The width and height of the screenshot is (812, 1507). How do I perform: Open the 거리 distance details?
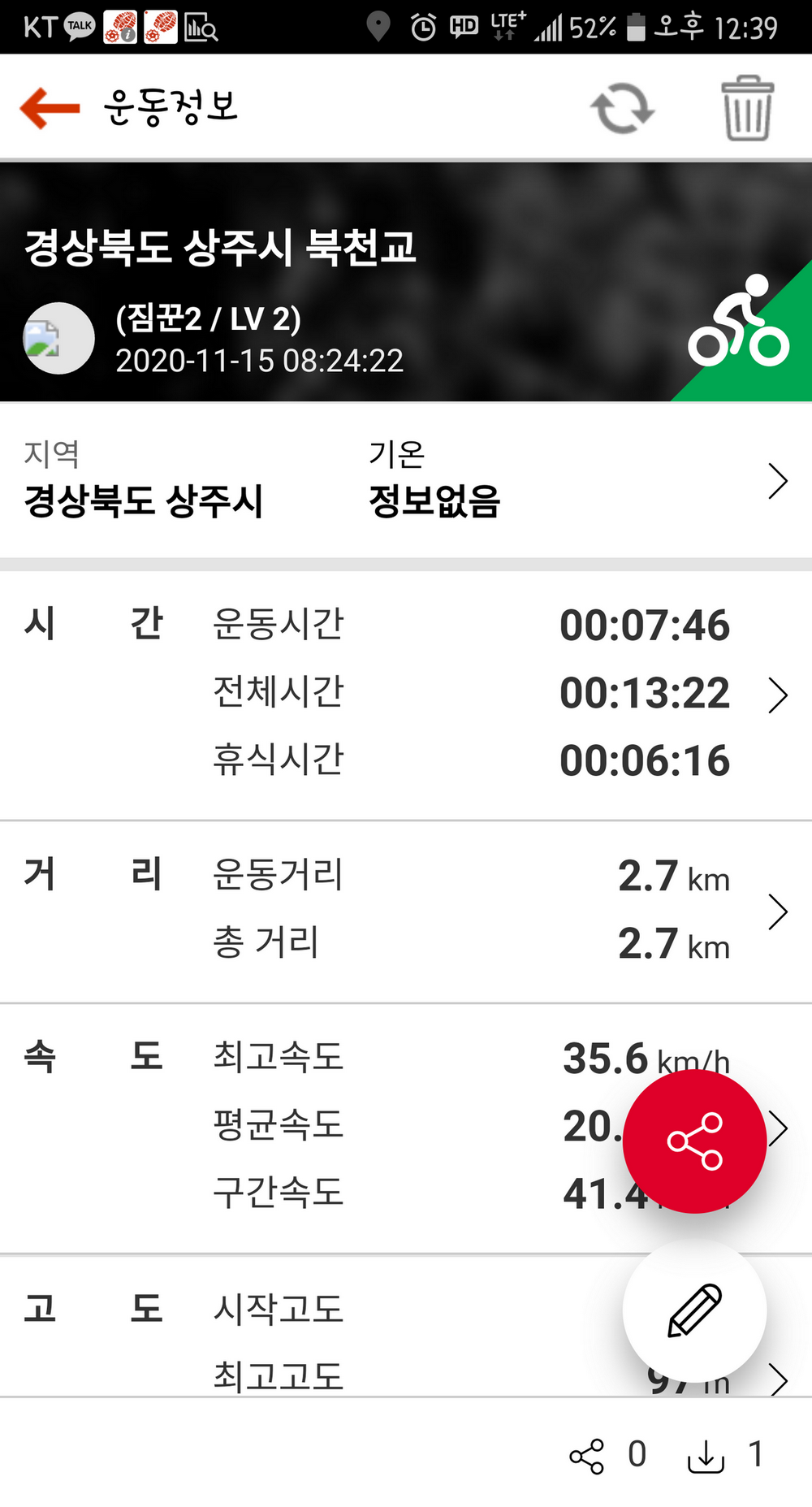777,912
